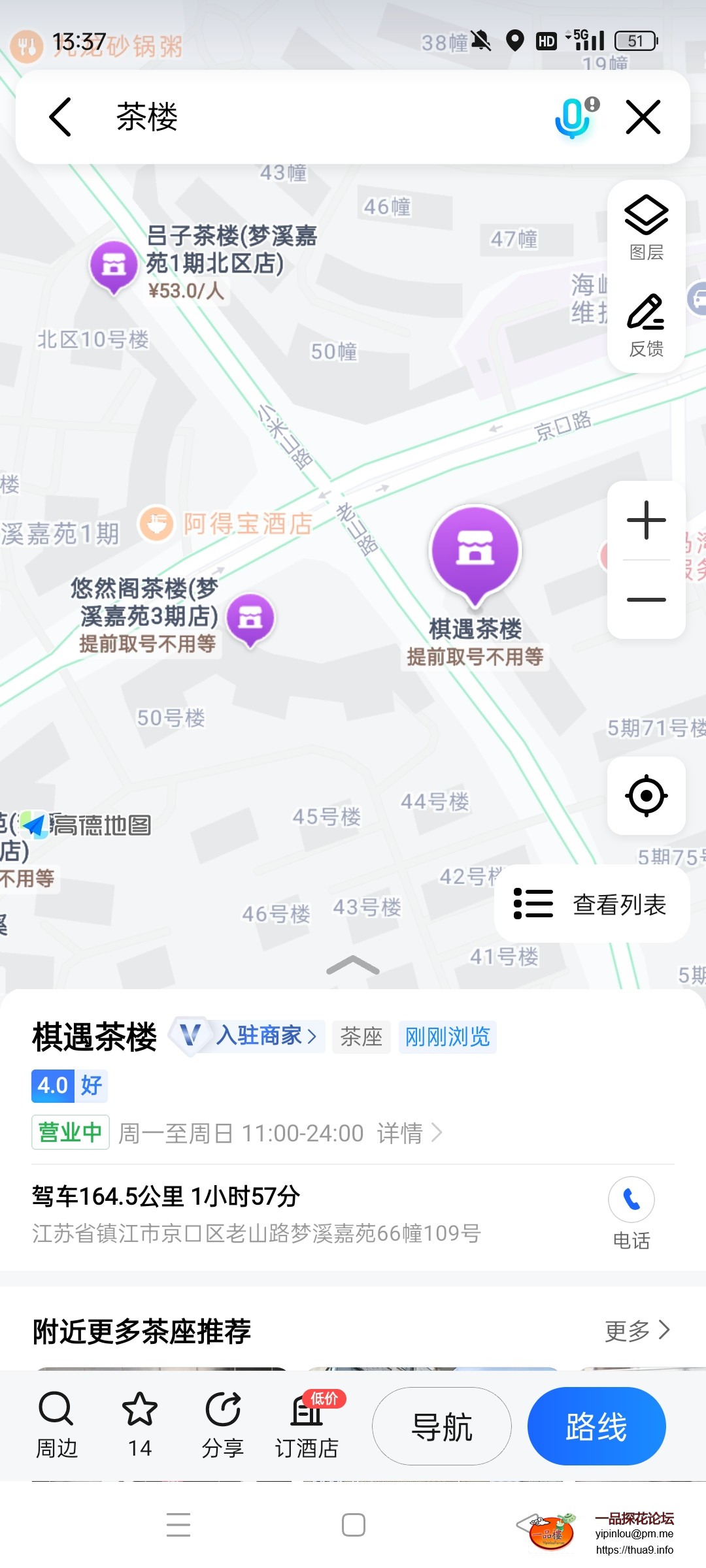Start voice search with the microphone icon
This screenshot has width=706, height=1568.
[572, 116]
